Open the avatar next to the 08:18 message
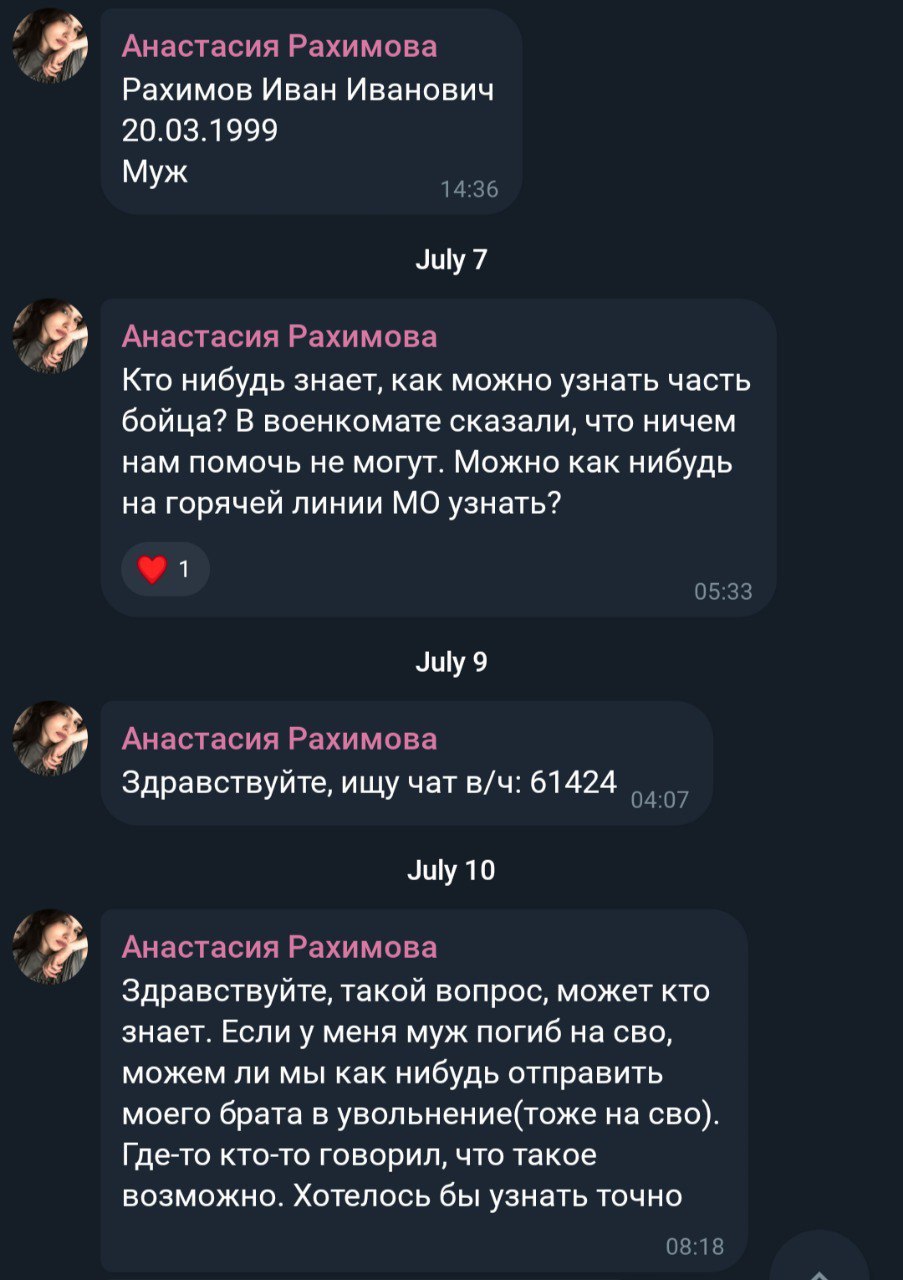 coord(50,946)
